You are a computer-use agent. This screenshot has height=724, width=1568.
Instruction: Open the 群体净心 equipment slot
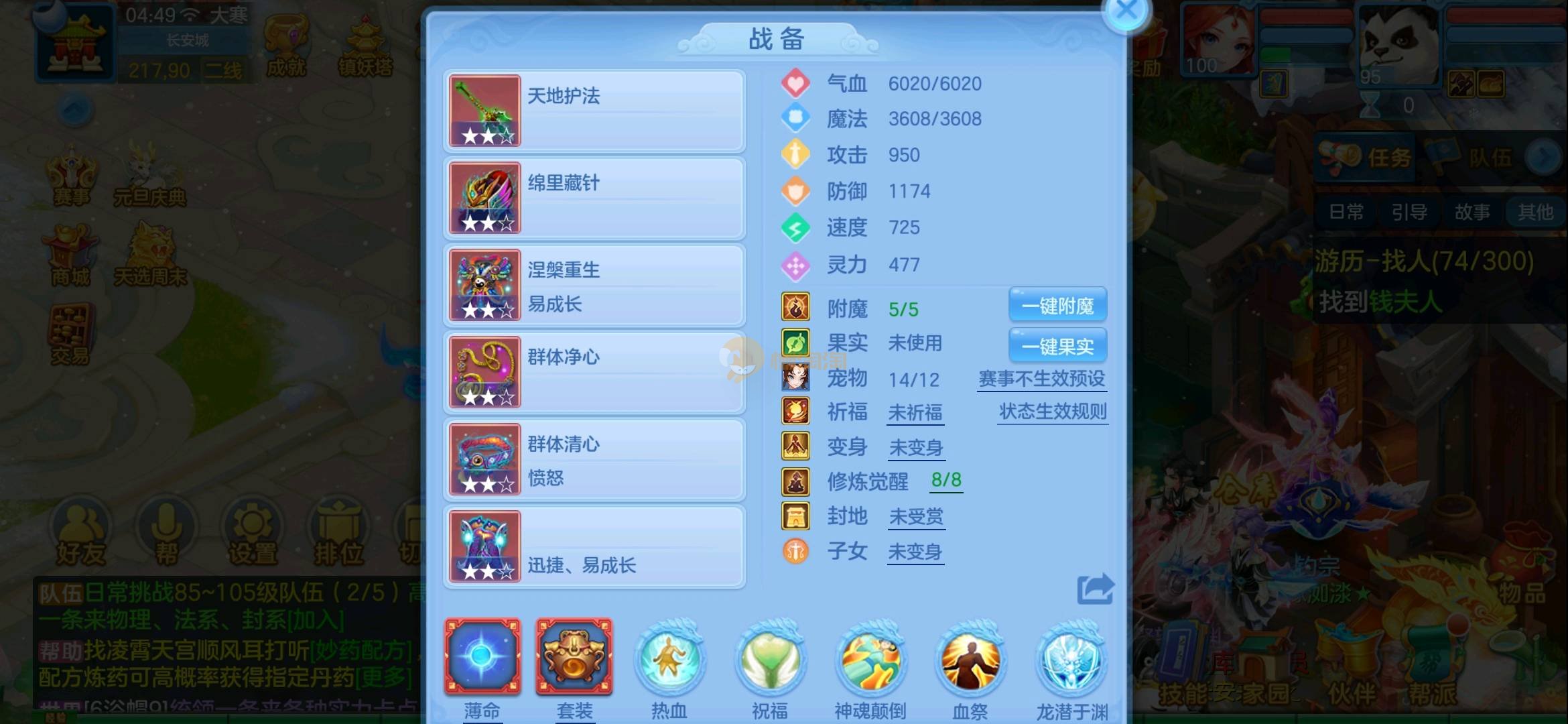(x=594, y=372)
